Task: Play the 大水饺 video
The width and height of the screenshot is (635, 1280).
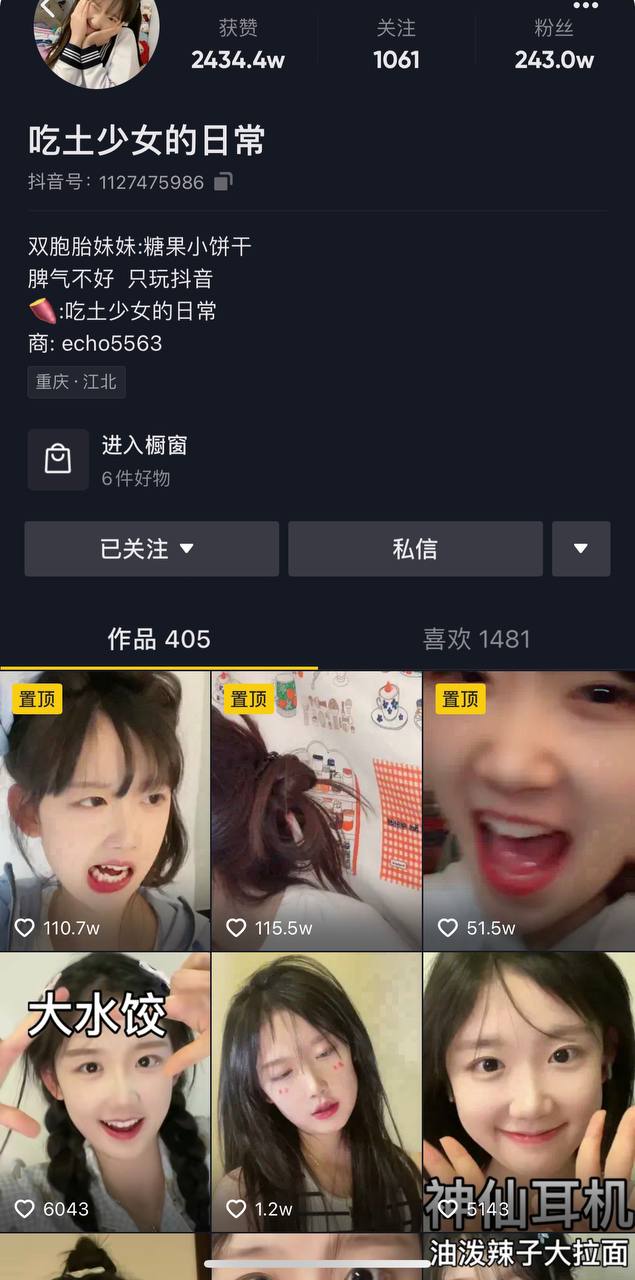Action: click(x=105, y=1092)
